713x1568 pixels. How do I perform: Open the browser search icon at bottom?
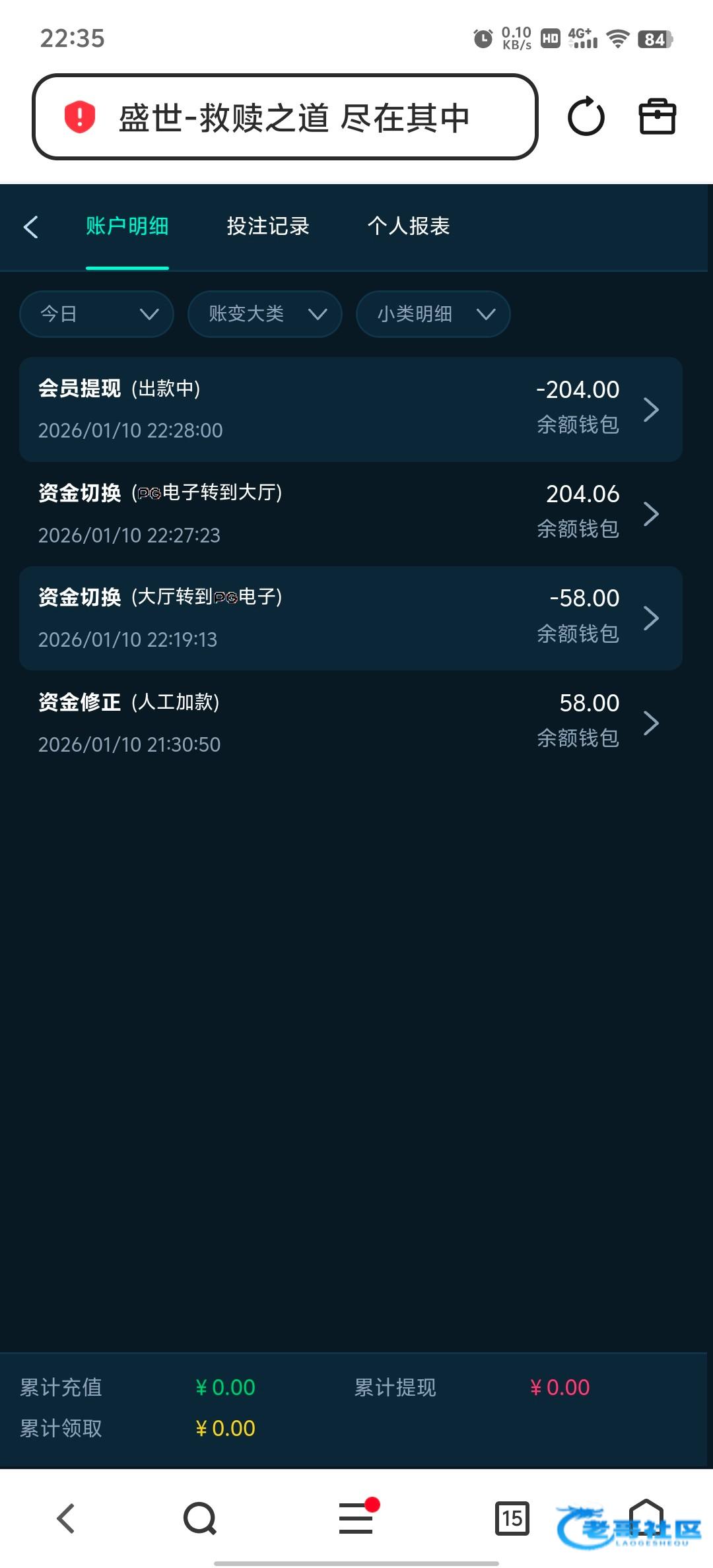[200, 1518]
